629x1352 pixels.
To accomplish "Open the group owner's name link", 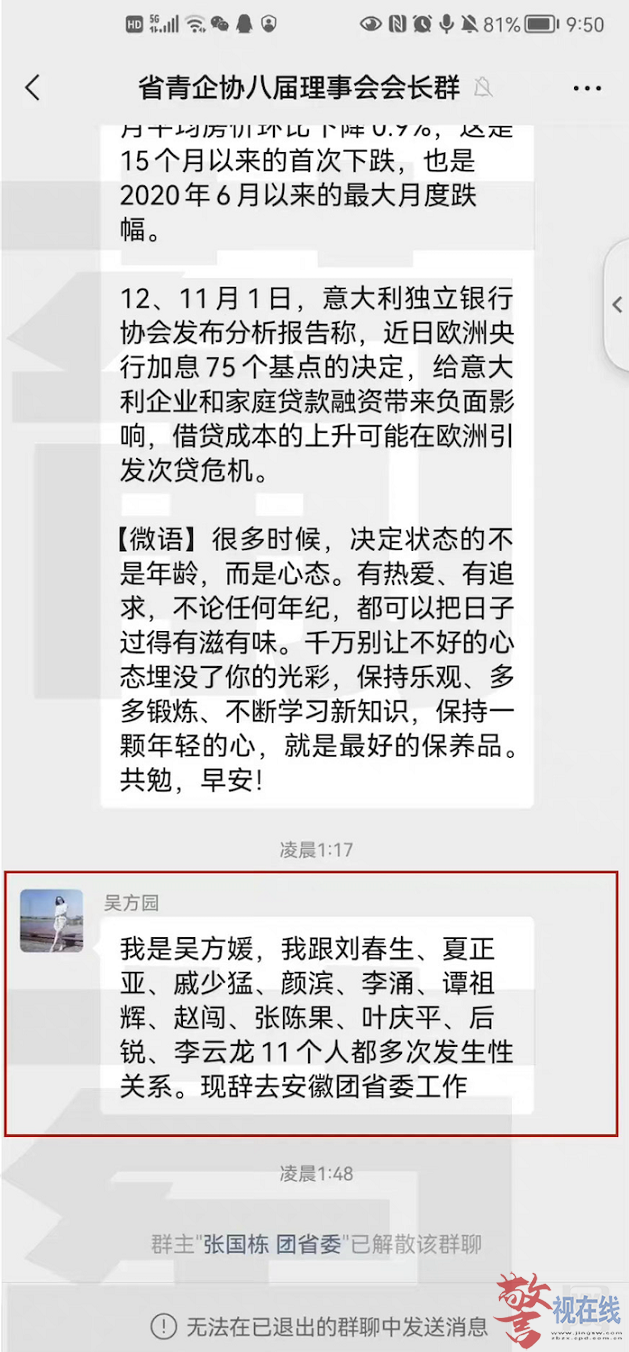I will [x=272, y=1244].
